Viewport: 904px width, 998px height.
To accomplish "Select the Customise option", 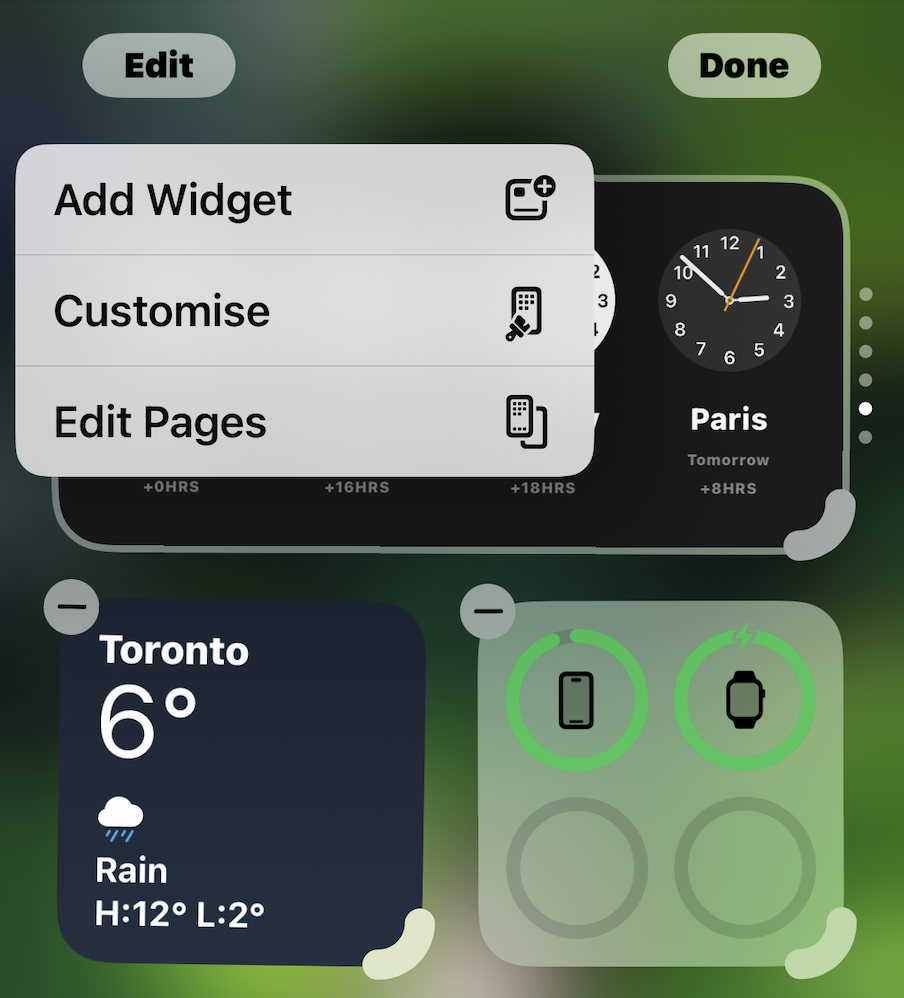I will [x=304, y=311].
